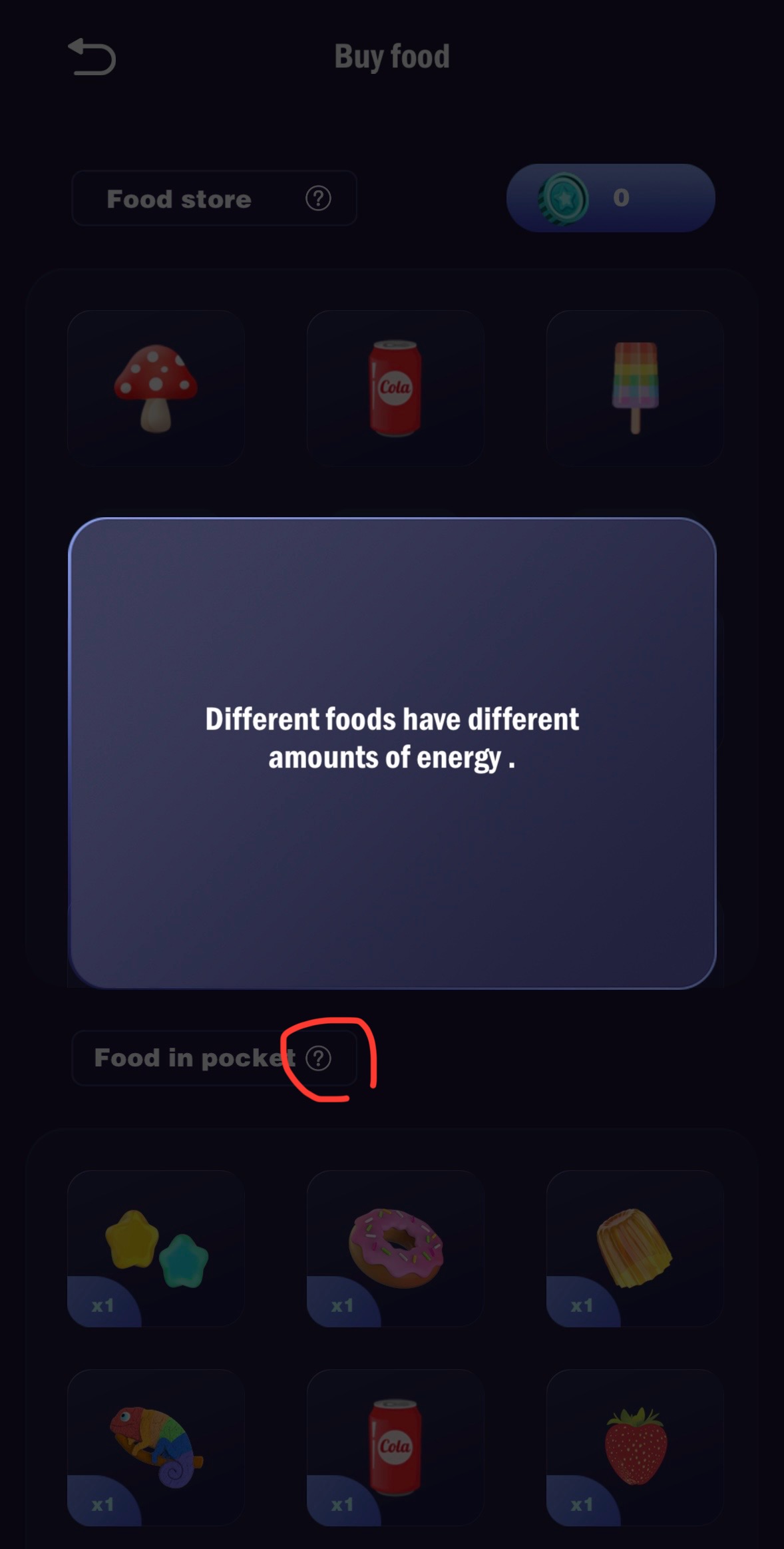
Task: Pick the strawberry in pocket
Action: pyautogui.click(x=634, y=1447)
